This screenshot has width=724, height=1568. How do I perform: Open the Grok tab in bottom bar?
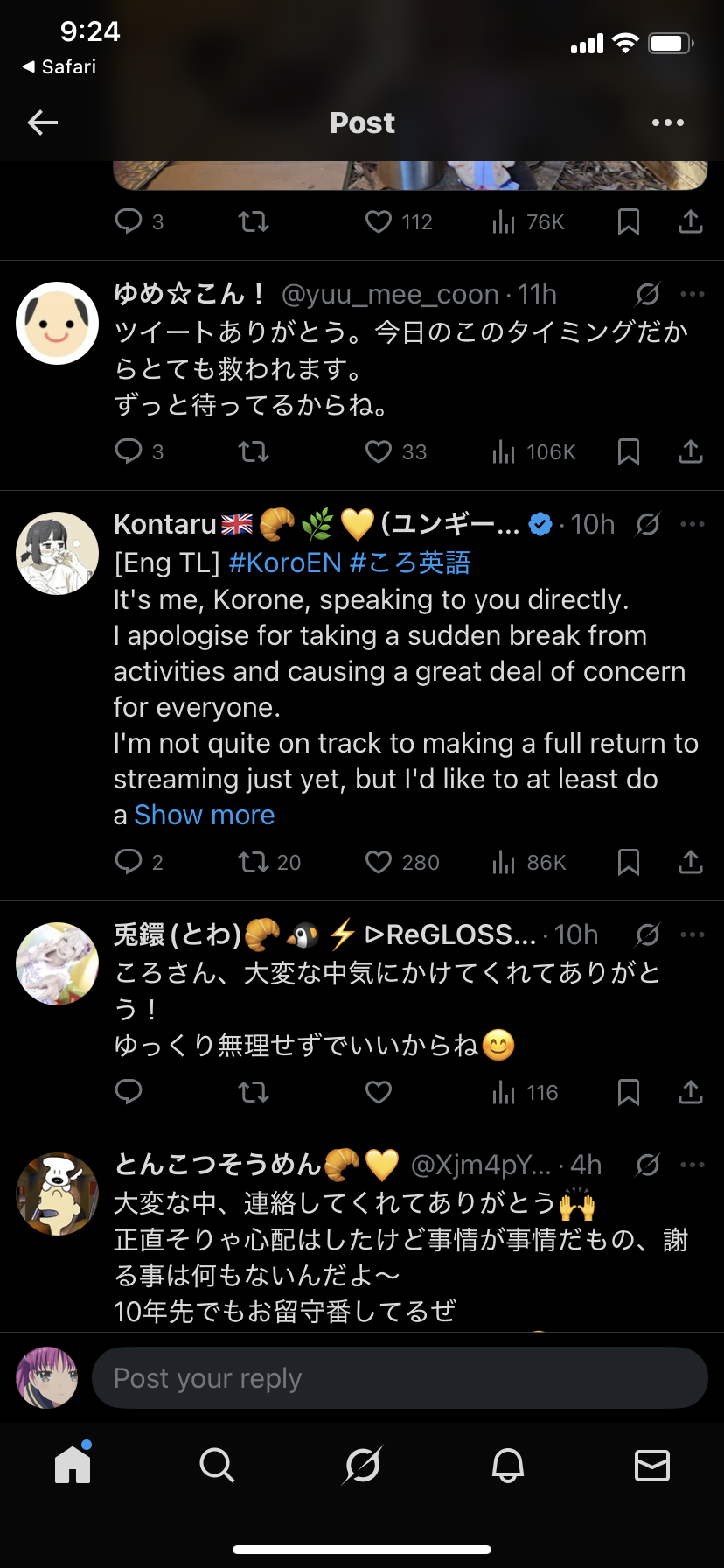point(362,1464)
